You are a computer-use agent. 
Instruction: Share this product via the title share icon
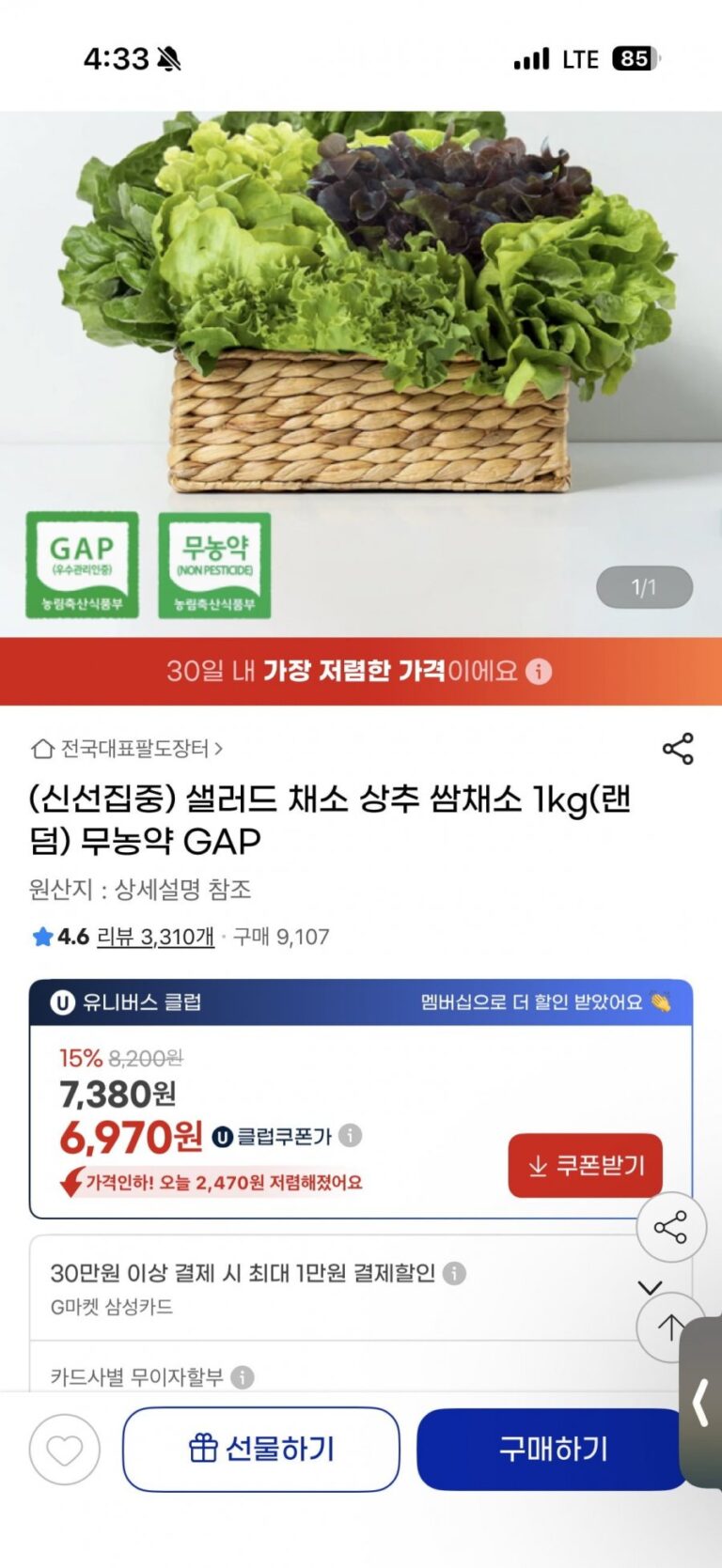678,749
